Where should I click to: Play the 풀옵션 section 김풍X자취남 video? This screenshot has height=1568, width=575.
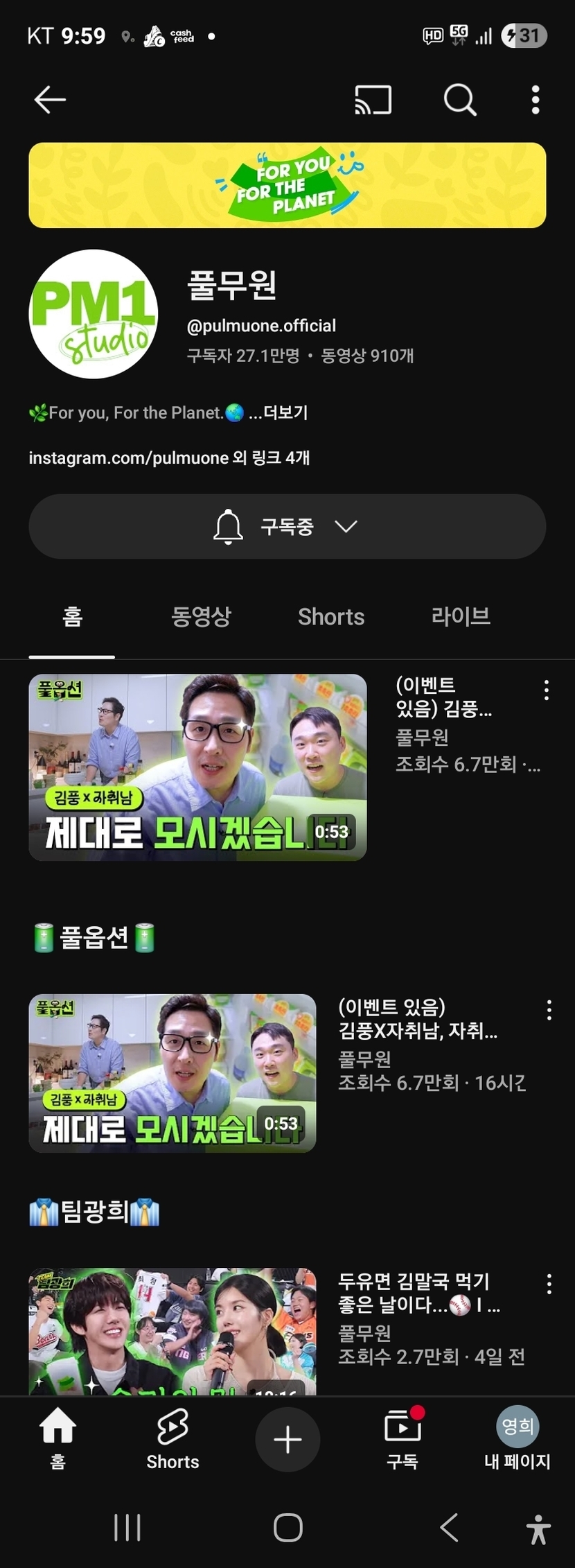[172, 1072]
